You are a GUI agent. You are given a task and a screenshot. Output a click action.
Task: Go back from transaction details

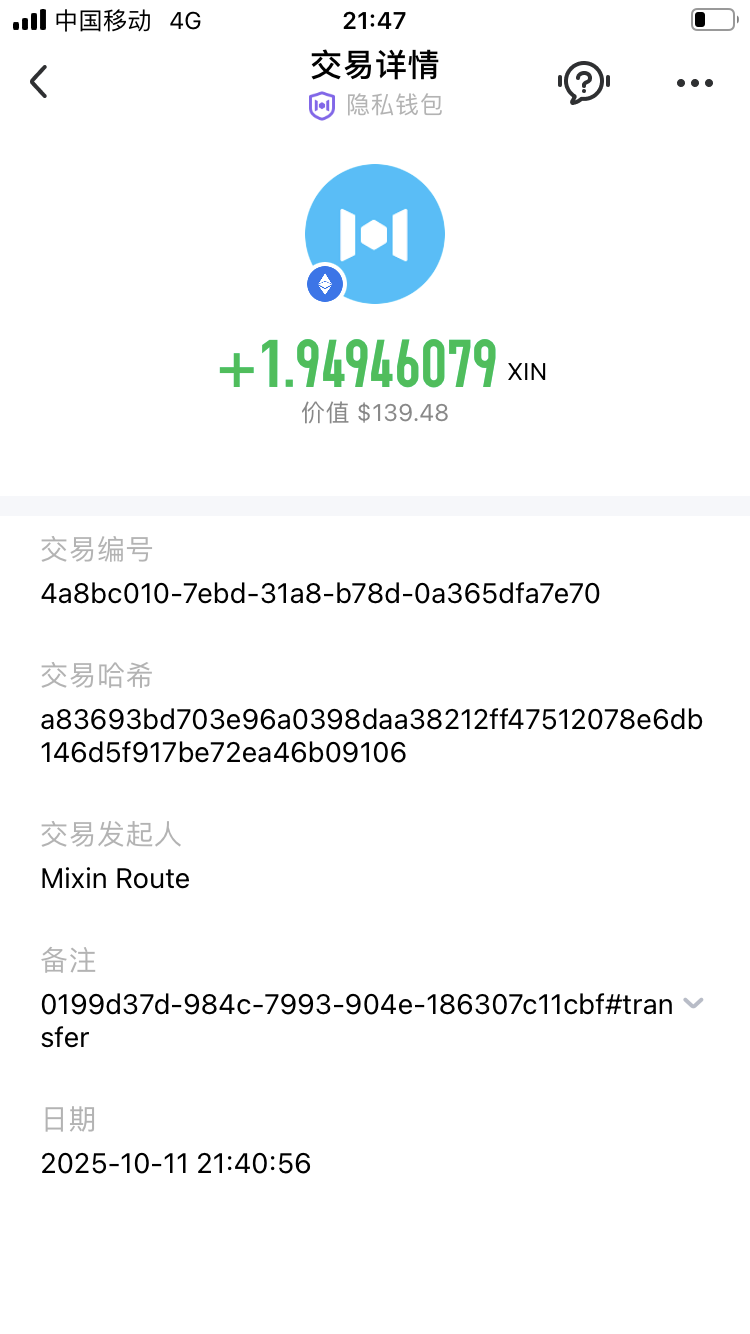(x=39, y=82)
